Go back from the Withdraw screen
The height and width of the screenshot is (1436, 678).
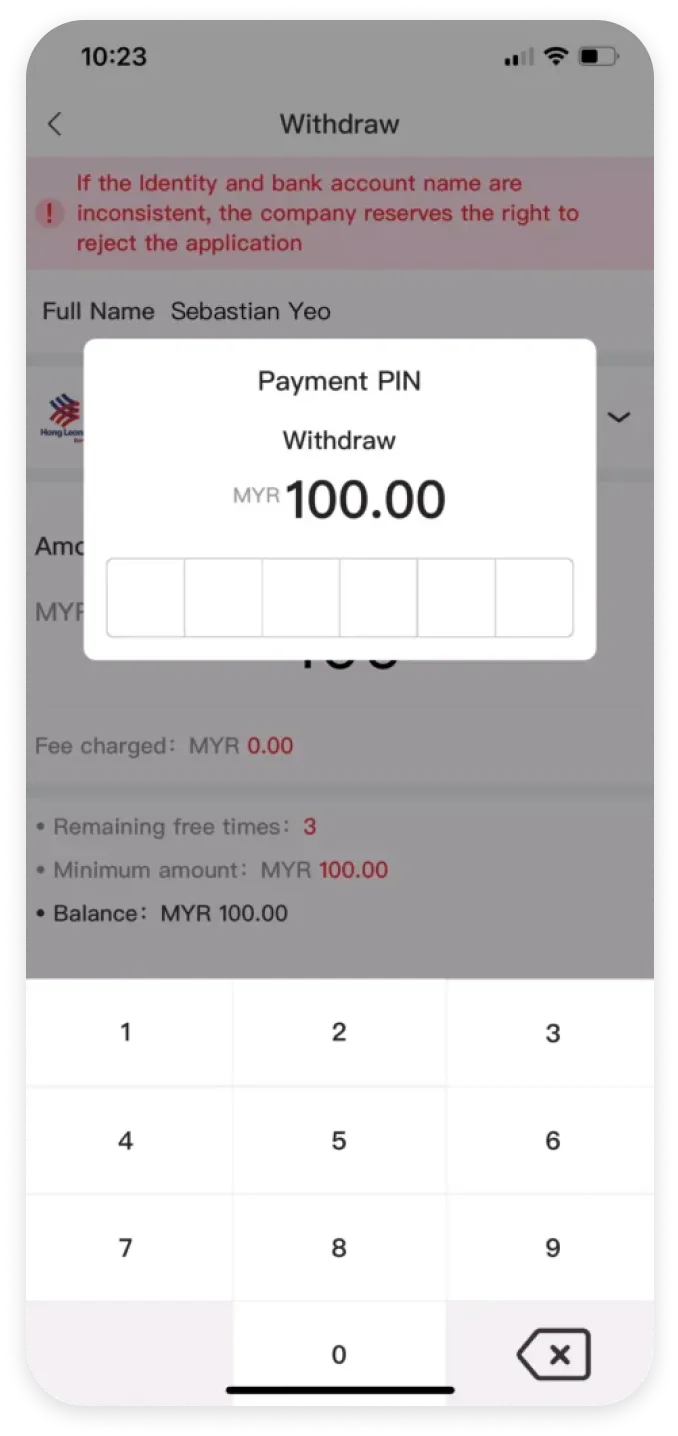(x=55, y=124)
